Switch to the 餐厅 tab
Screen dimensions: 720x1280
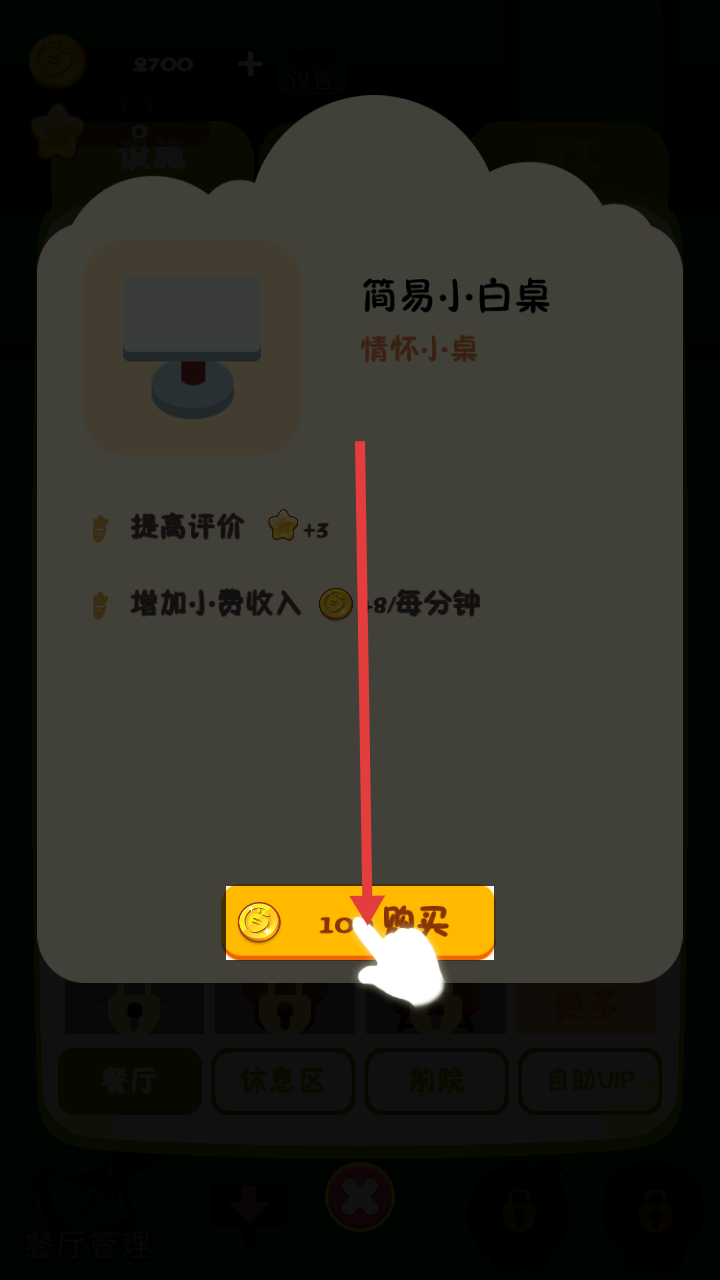pos(130,1081)
